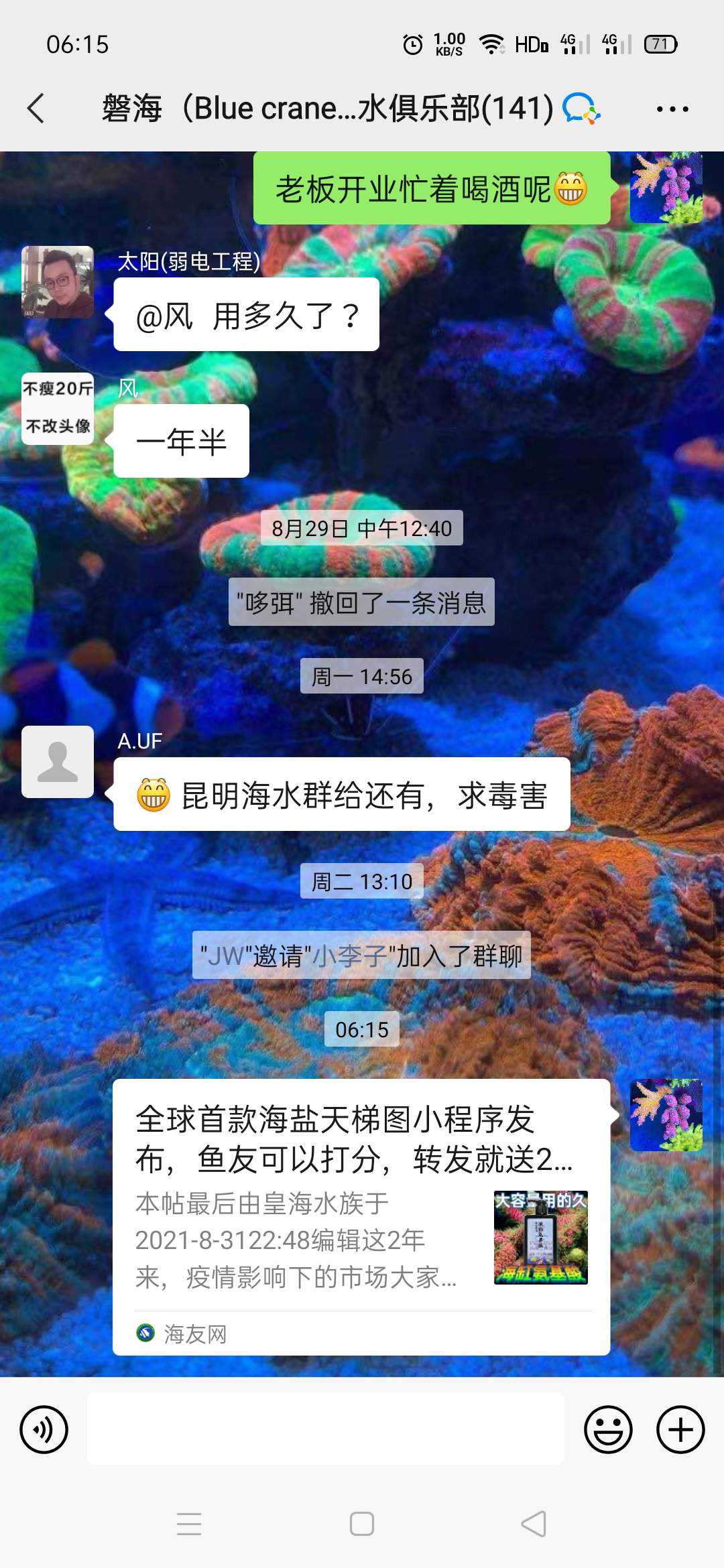Viewport: 724px width, 1568px height.
Task: View 太阳(弱电工程)'s profile avatar
Action: [58, 282]
